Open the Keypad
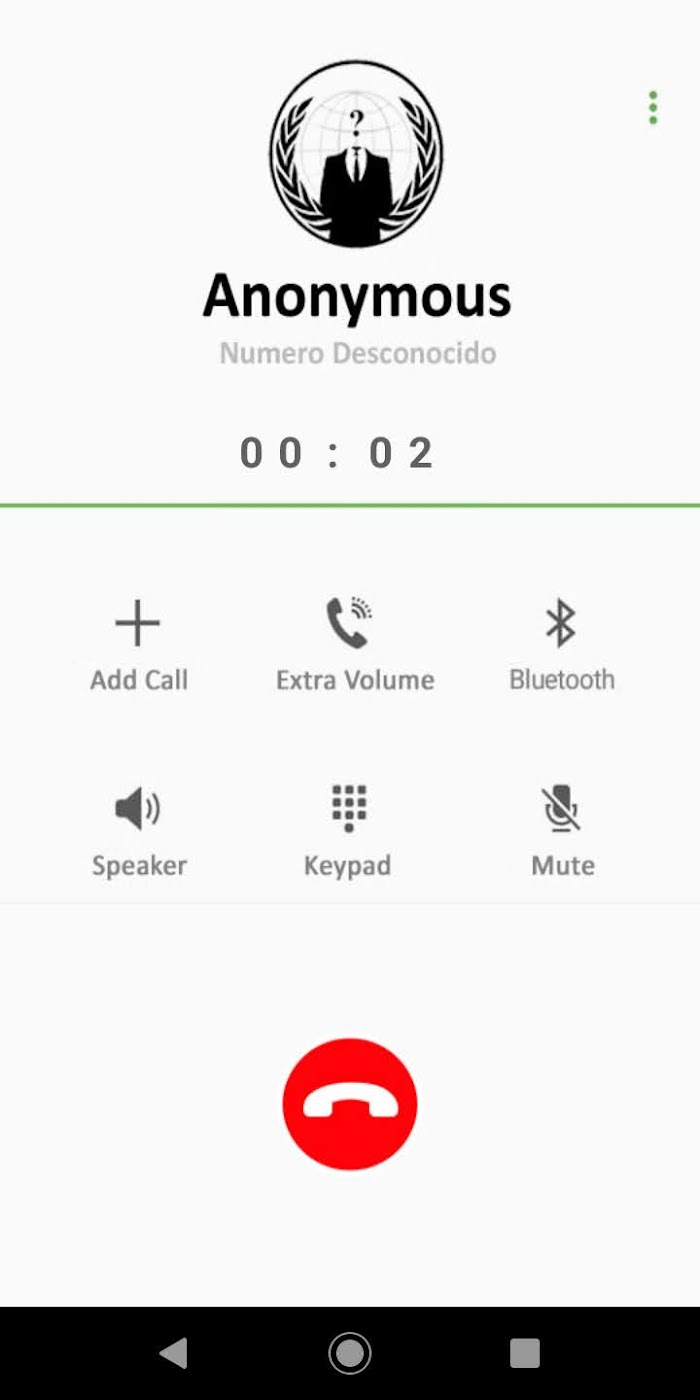This screenshot has height=1400, width=700. pos(348,831)
